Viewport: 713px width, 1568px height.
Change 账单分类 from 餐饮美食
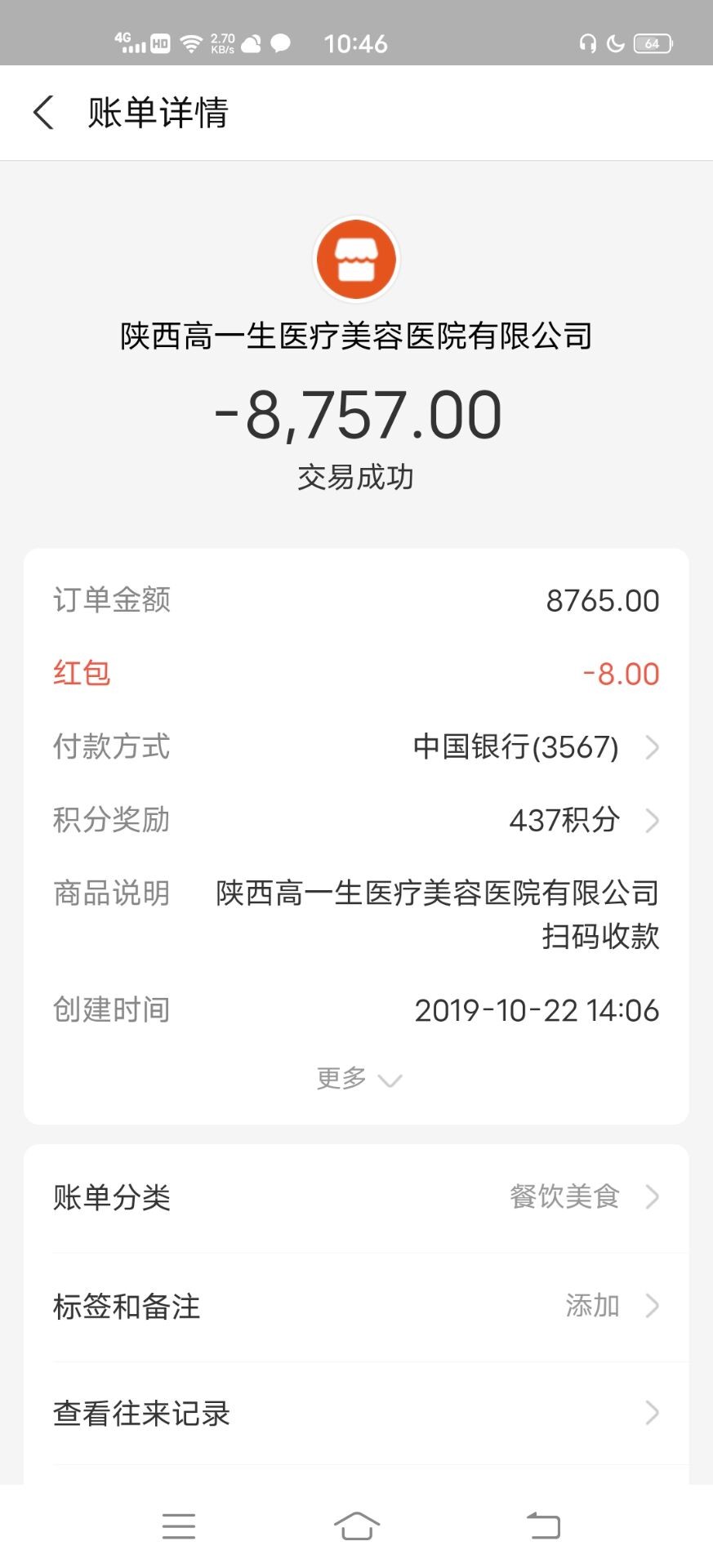click(356, 1197)
